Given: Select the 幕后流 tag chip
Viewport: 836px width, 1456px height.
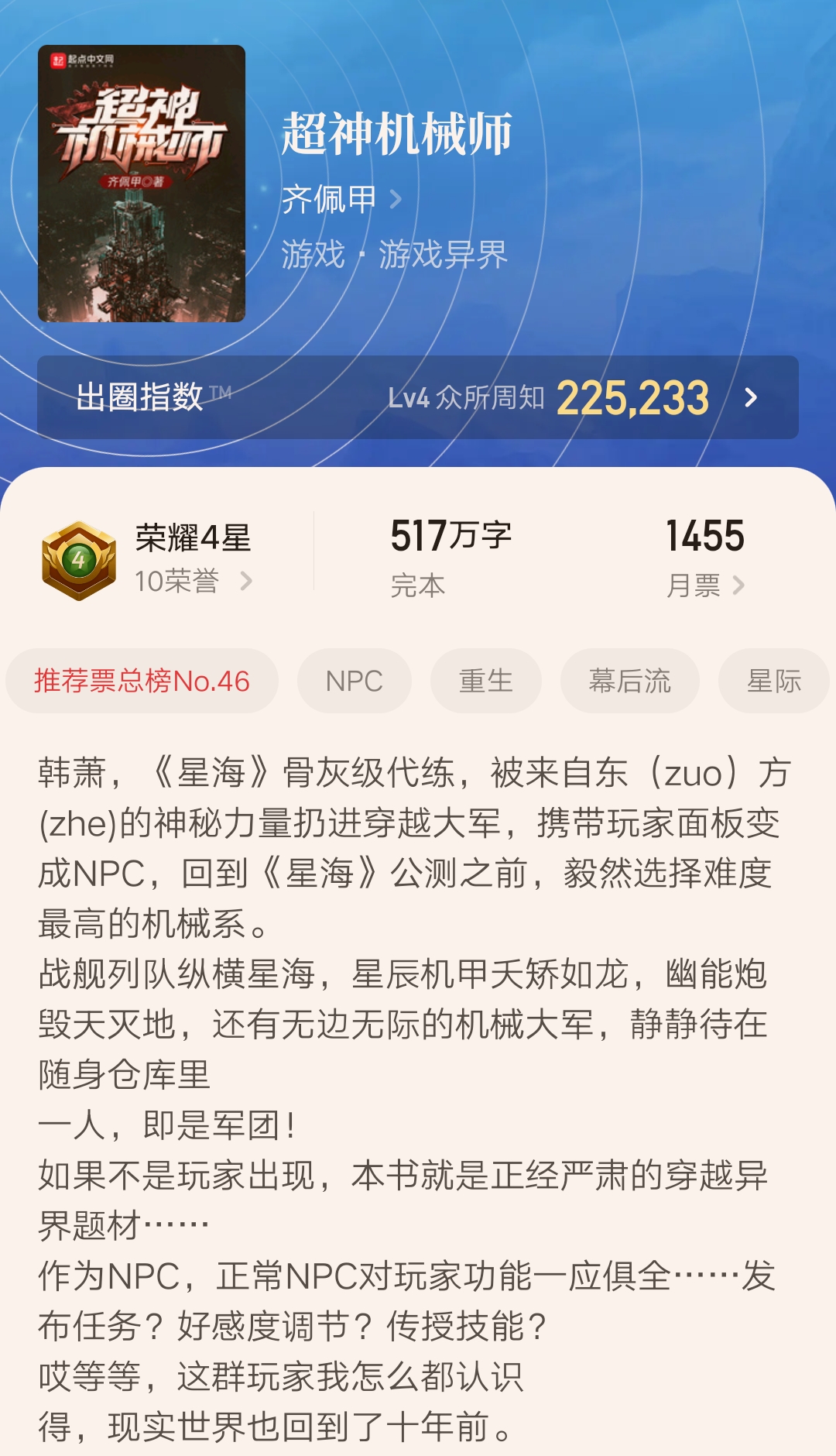Looking at the screenshot, I should point(629,681).
